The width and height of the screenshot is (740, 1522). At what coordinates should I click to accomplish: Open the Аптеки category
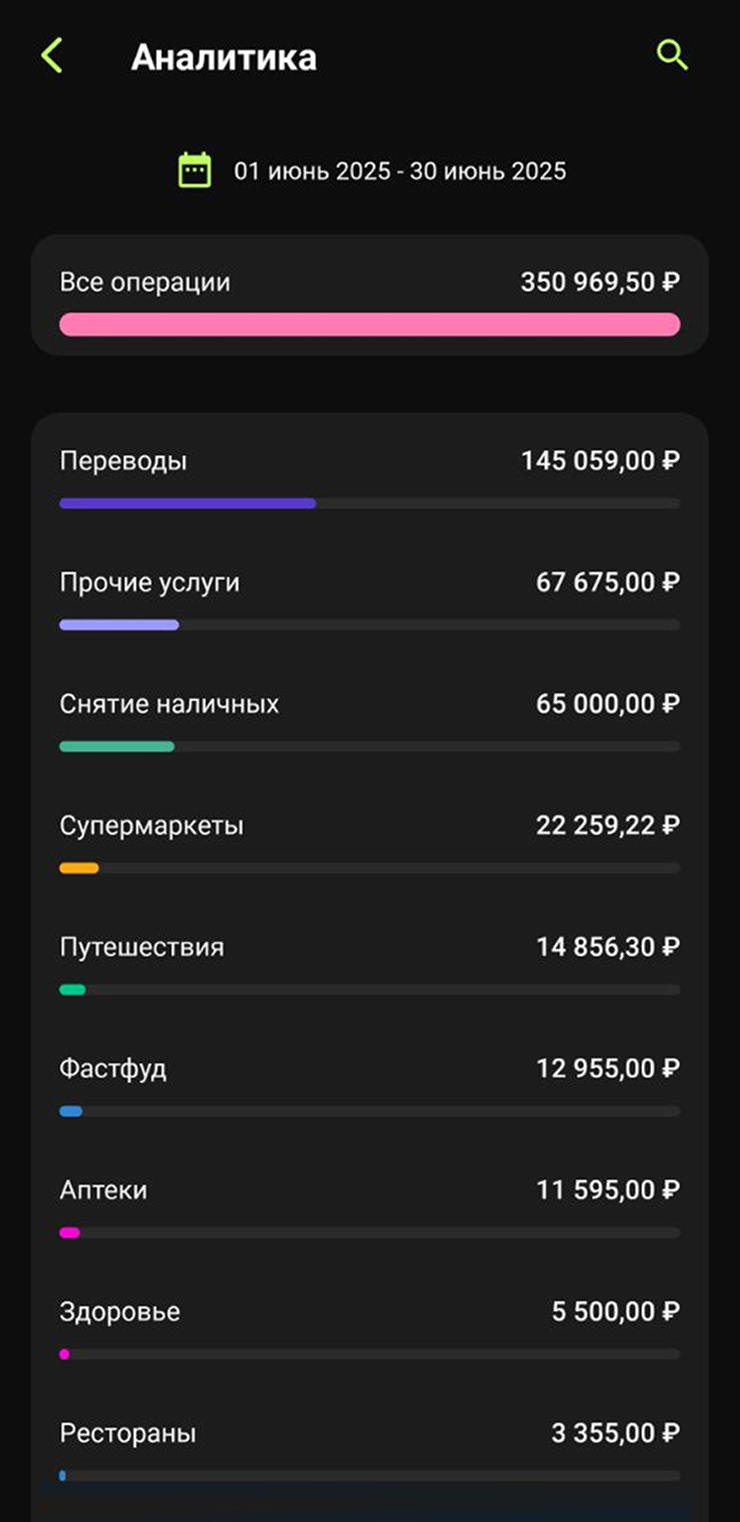(370, 1208)
